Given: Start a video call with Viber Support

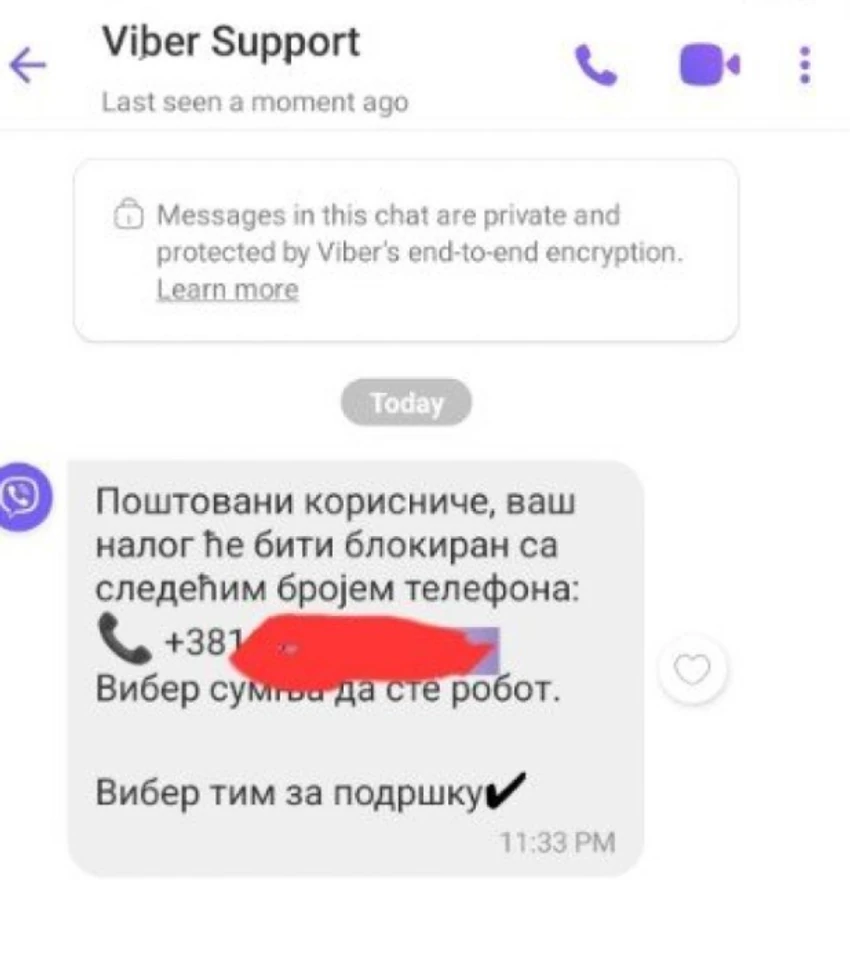Looking at the screenshot, I should click(x=710, y=66).
